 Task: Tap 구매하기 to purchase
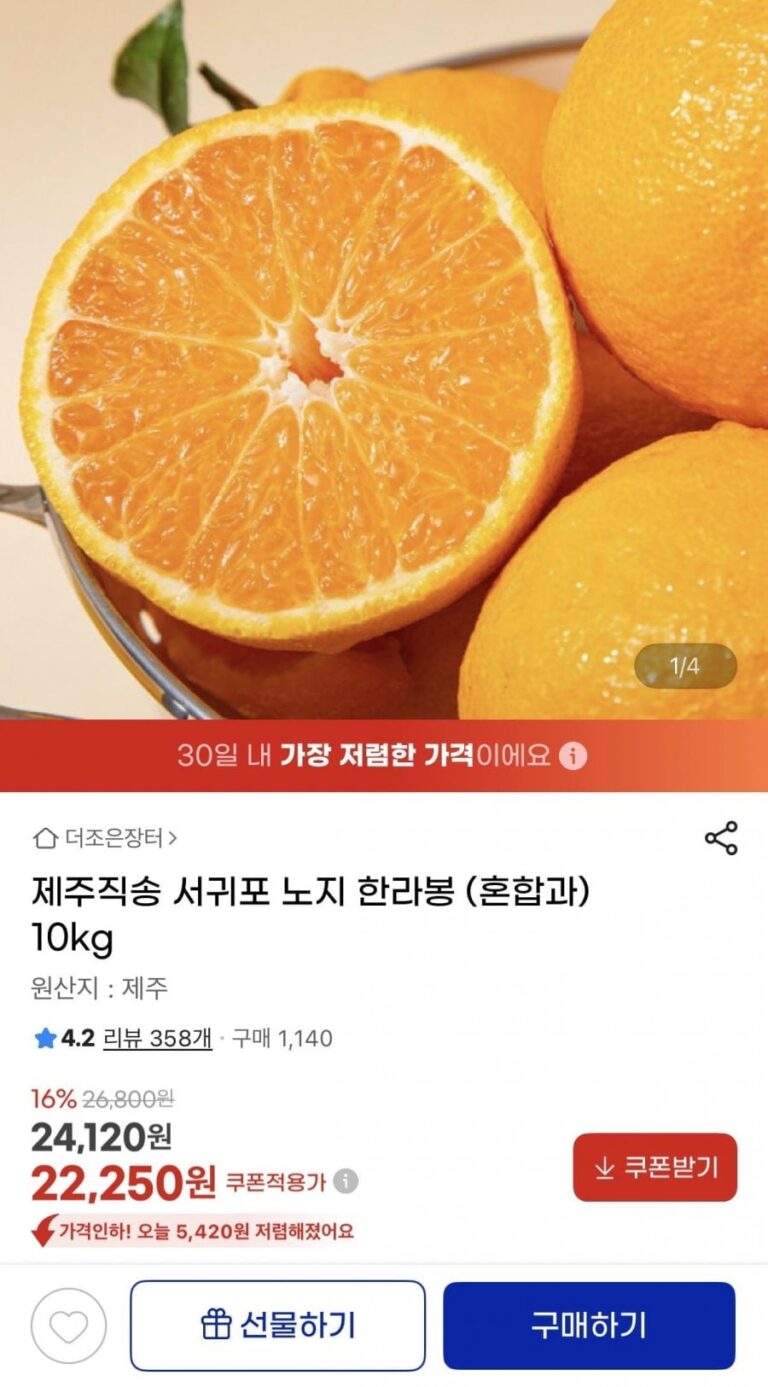point(589,1326)
